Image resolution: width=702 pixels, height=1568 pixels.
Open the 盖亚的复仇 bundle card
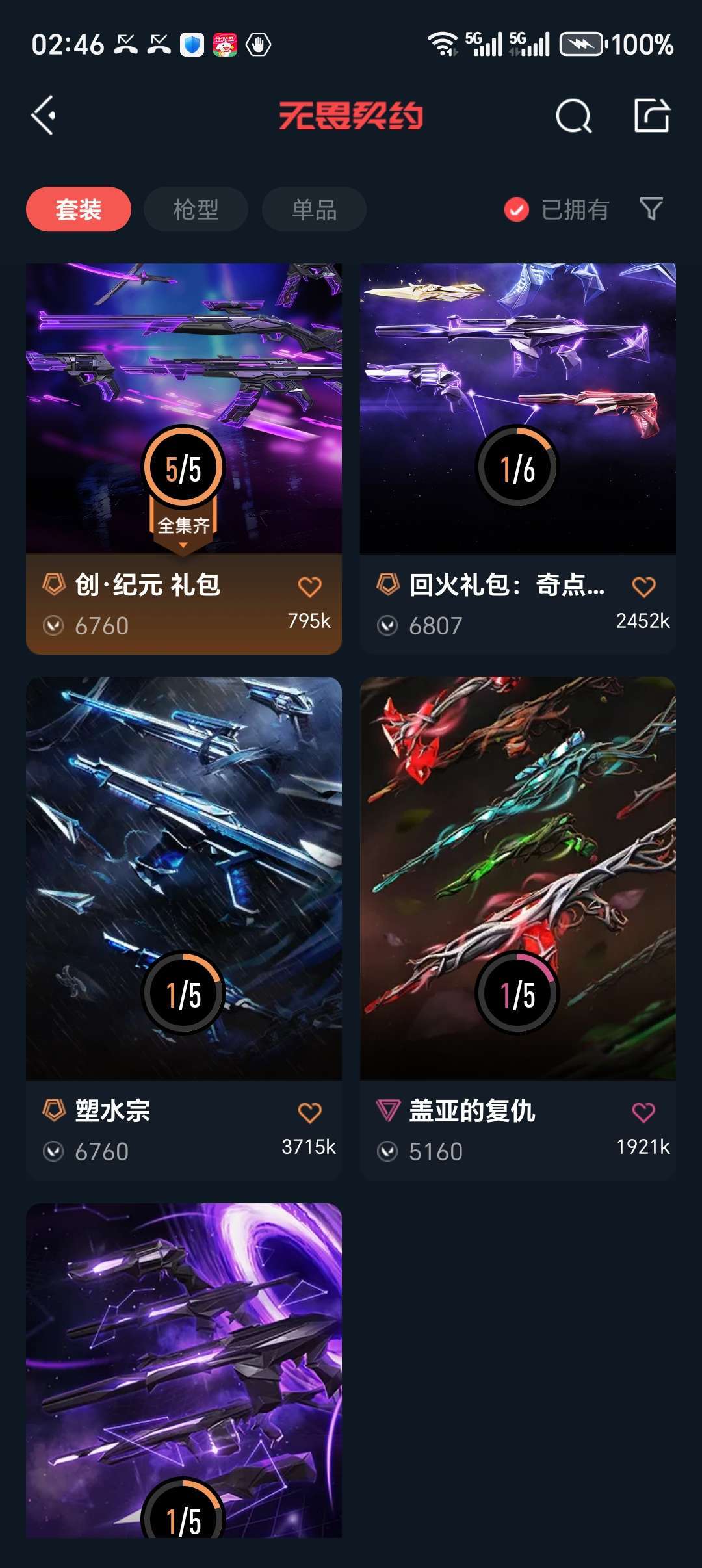click(518, 928)
